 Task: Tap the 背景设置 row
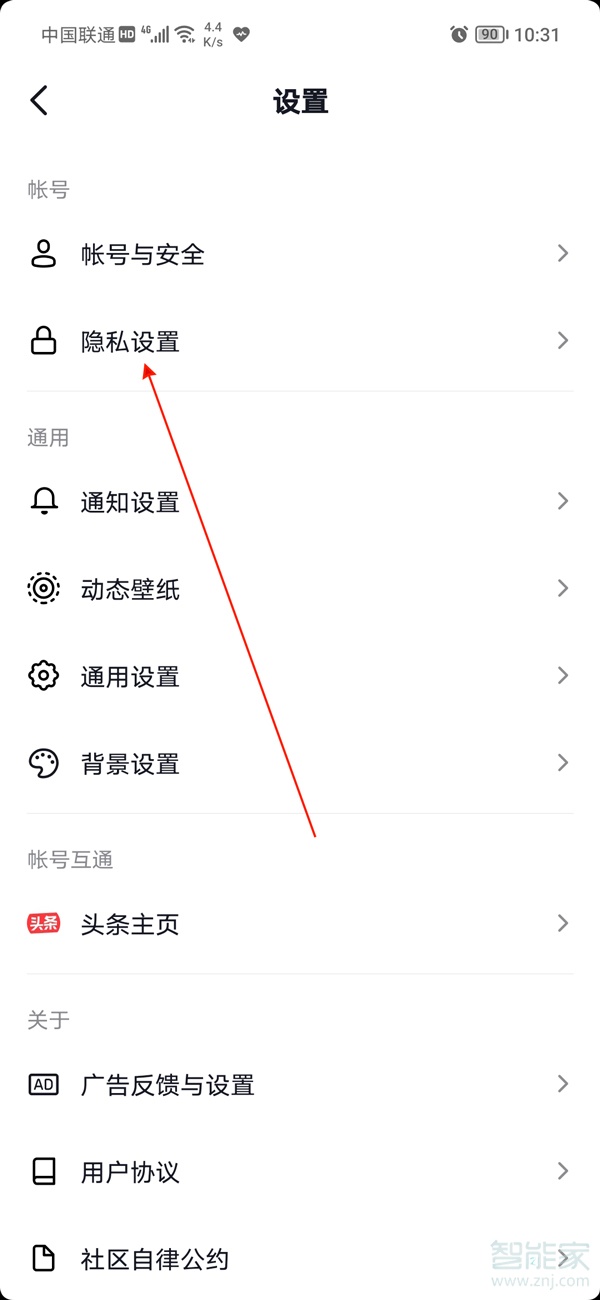130,765
